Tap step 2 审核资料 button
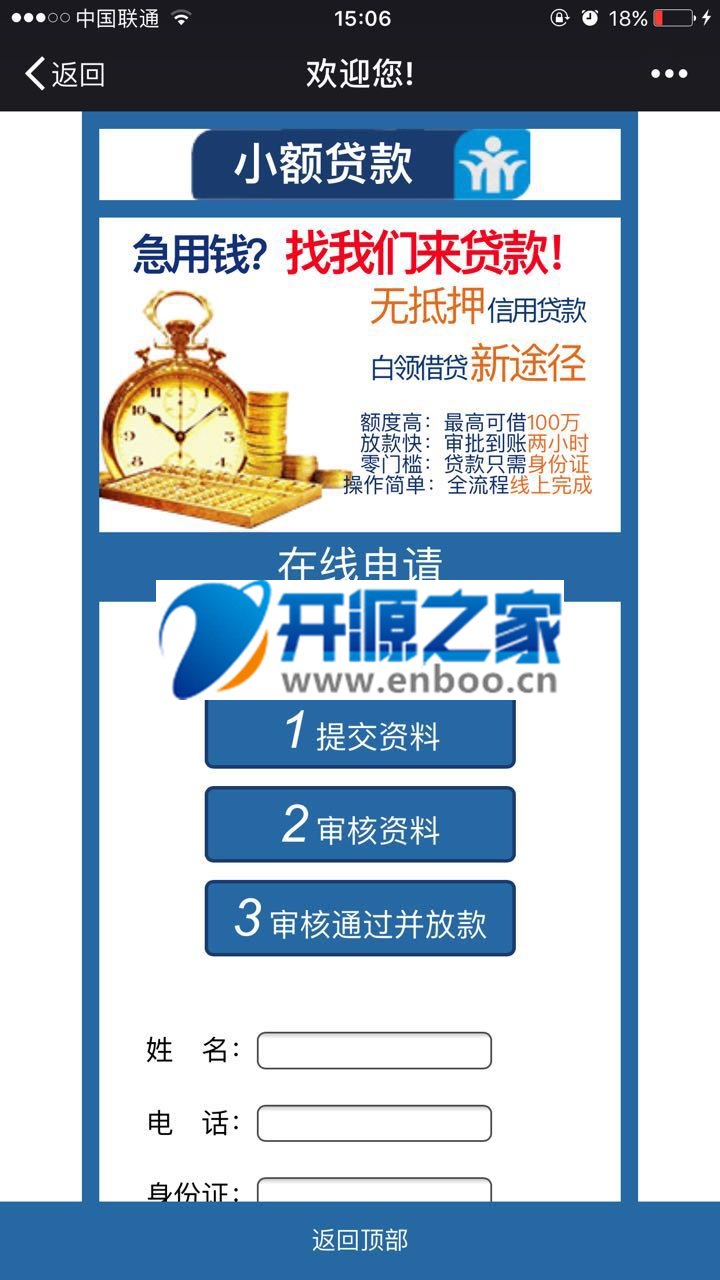 (360, 825)
